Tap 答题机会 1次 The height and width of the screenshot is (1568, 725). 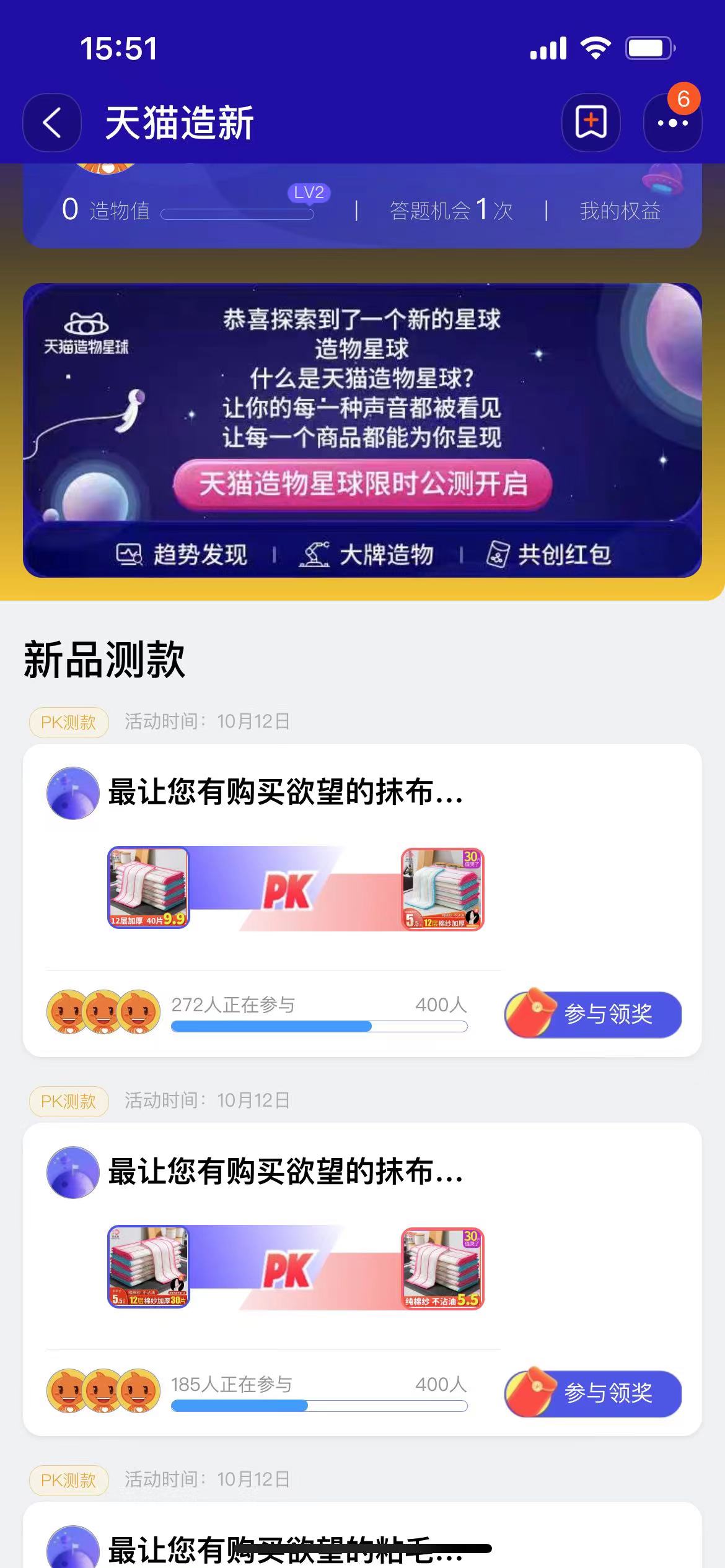451,211
